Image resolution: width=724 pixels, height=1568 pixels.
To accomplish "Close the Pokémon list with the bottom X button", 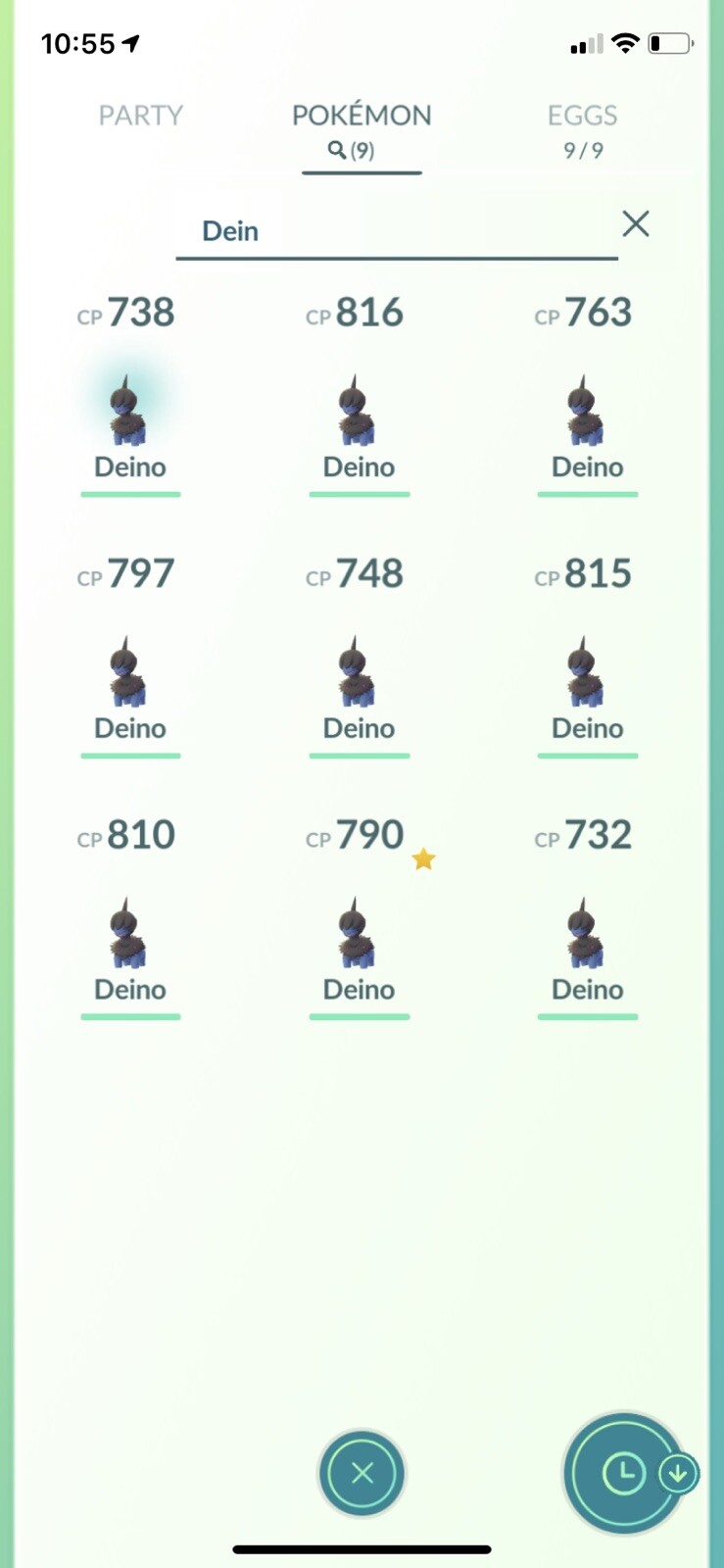I will (362, 1473).
